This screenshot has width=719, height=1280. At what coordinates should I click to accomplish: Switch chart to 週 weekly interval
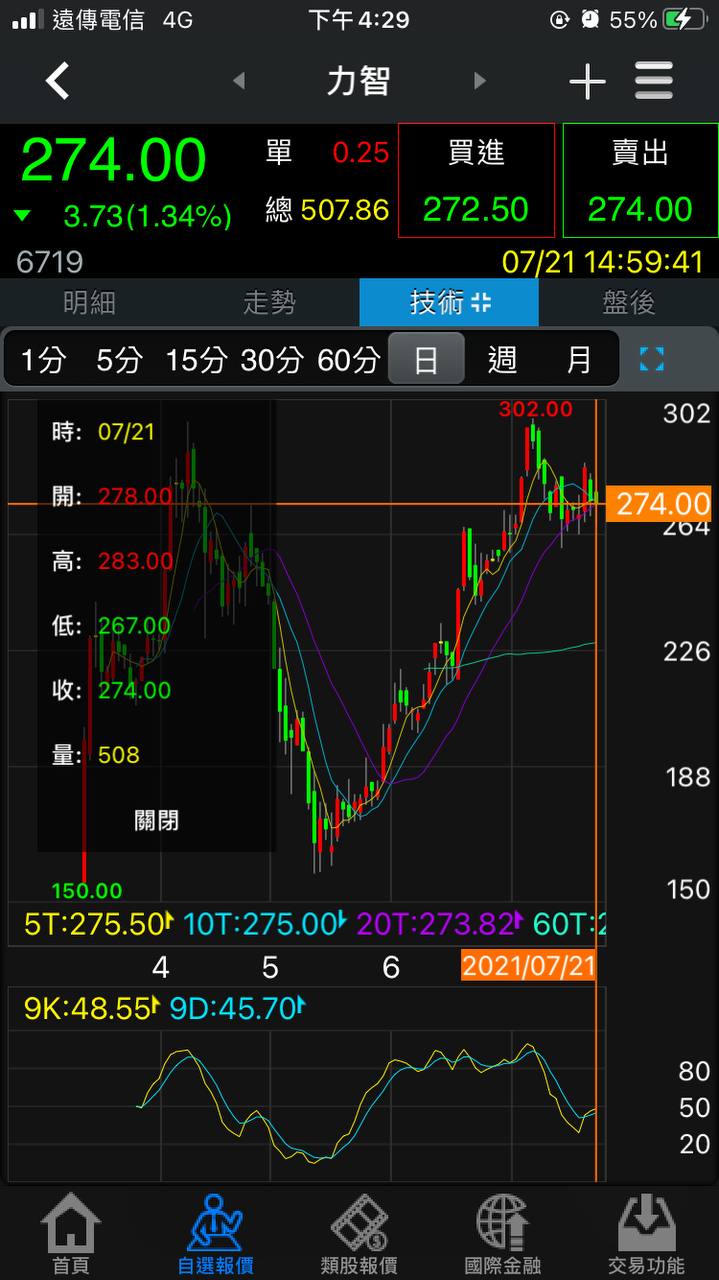[502, 360]
